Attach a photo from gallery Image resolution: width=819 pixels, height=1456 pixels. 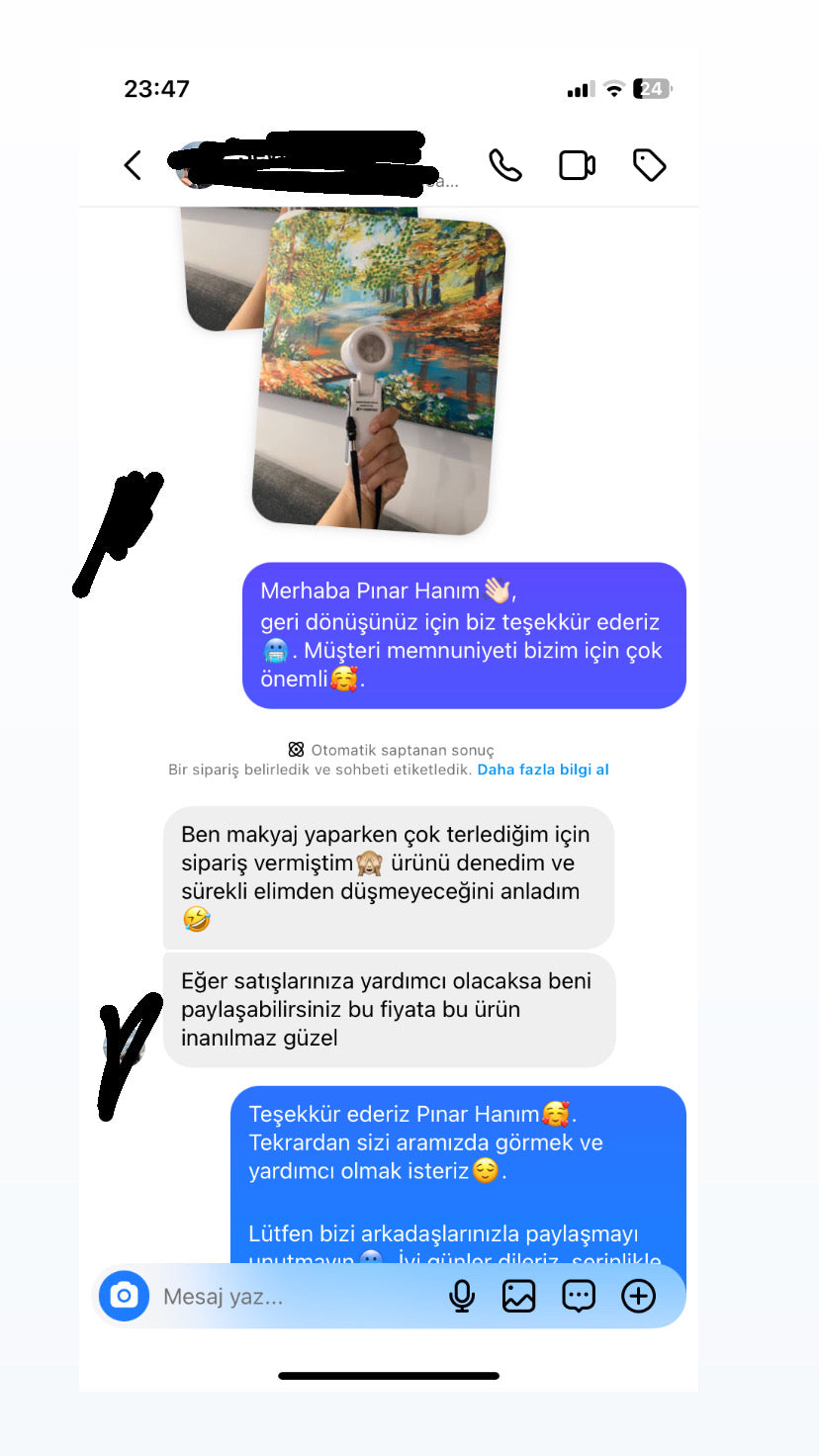[519, 1297]
